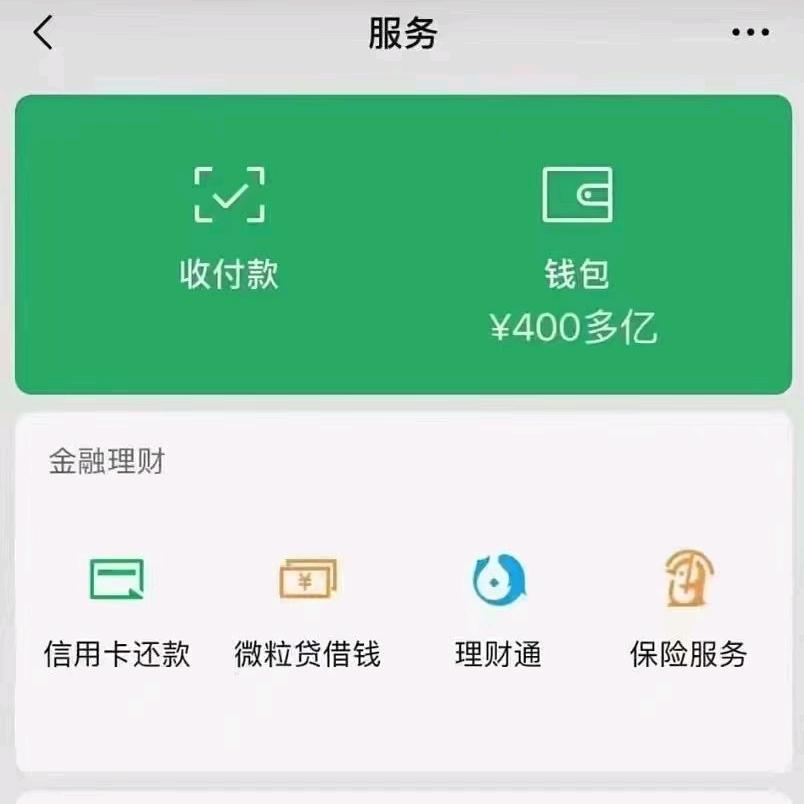
Task: Open 收付款 to pay or receive
Action: pos(229,228)
